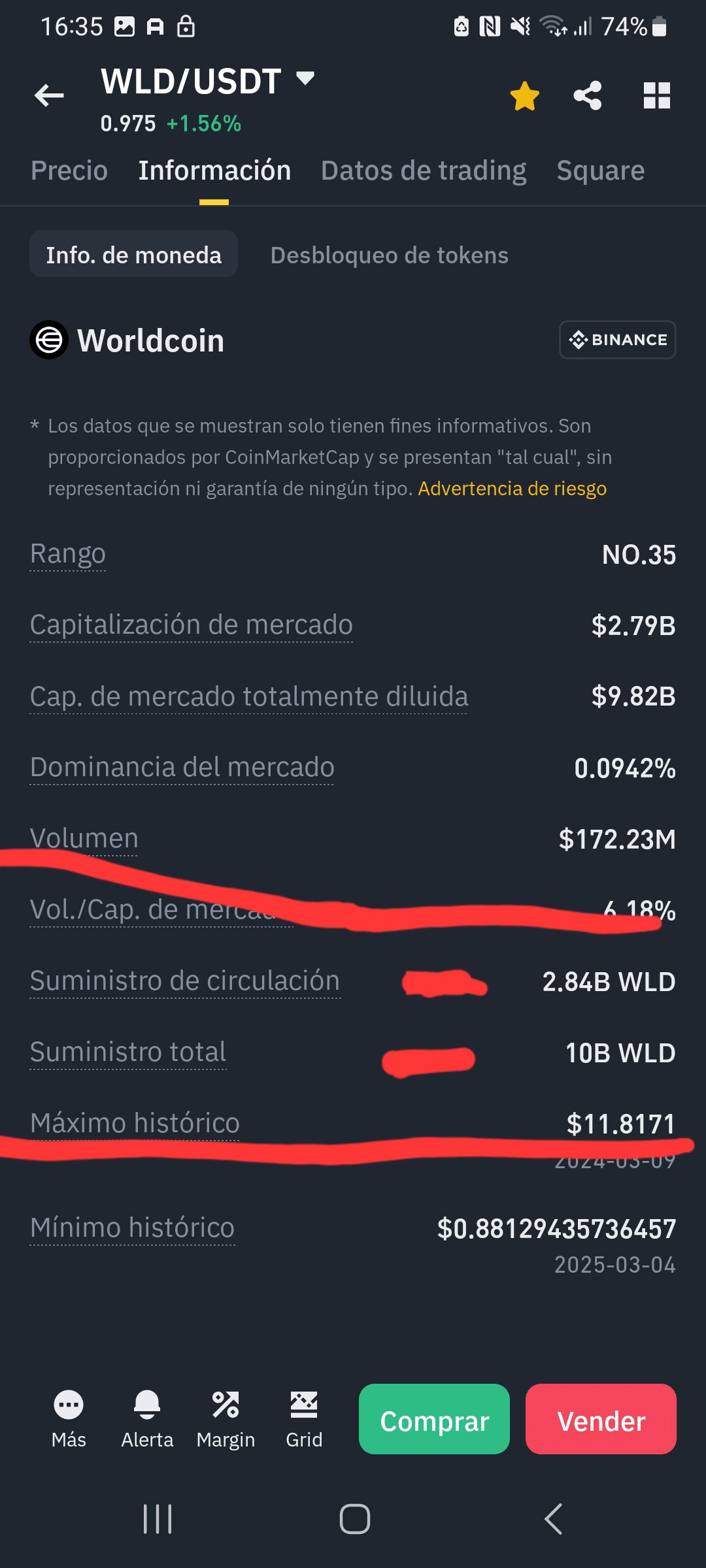Go to the system home screen

click(354, 1519)
